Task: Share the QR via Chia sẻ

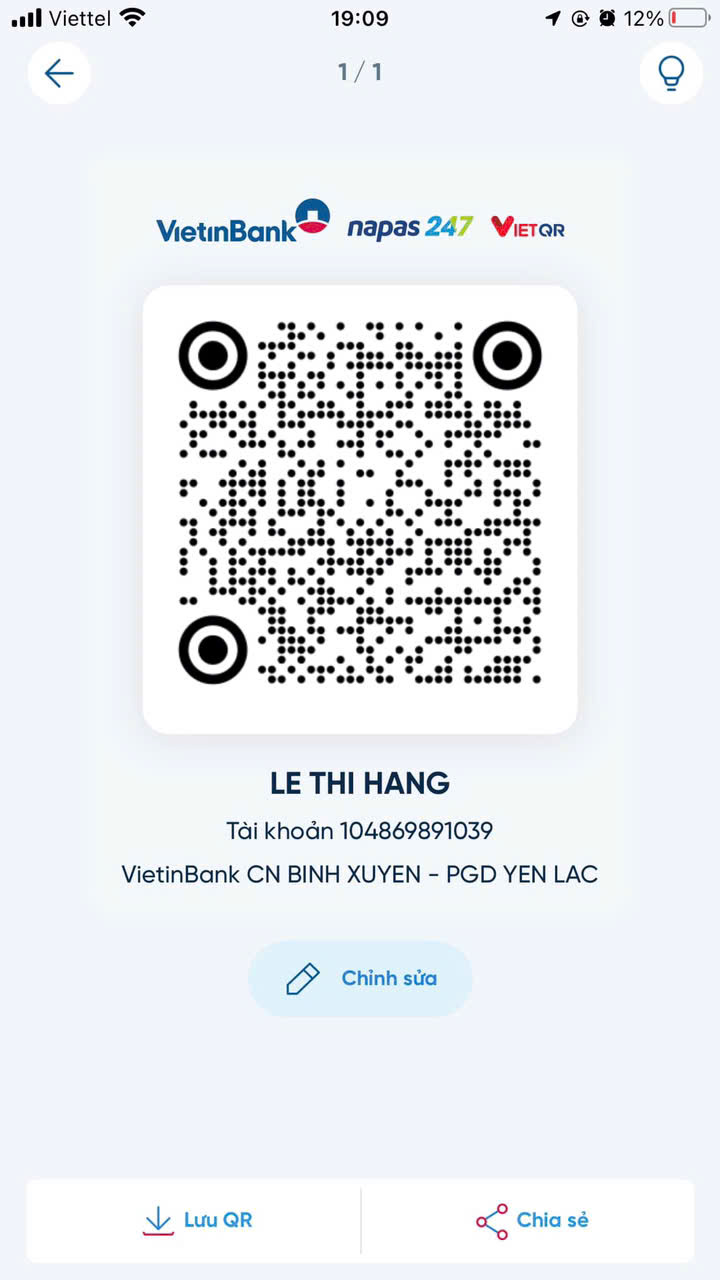Action: (532, 1220)
